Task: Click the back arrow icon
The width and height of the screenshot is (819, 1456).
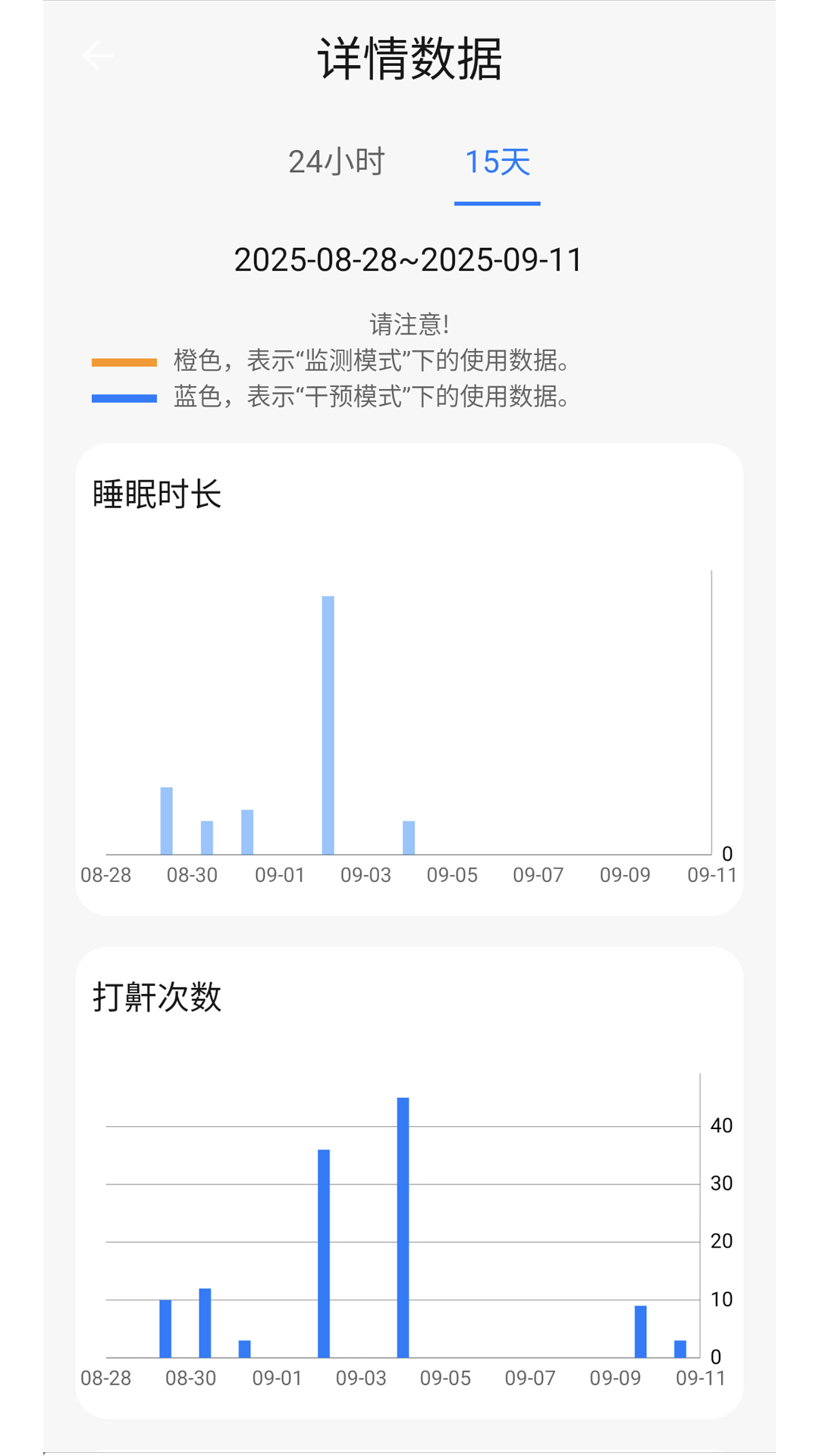Action: pos(97,55)
